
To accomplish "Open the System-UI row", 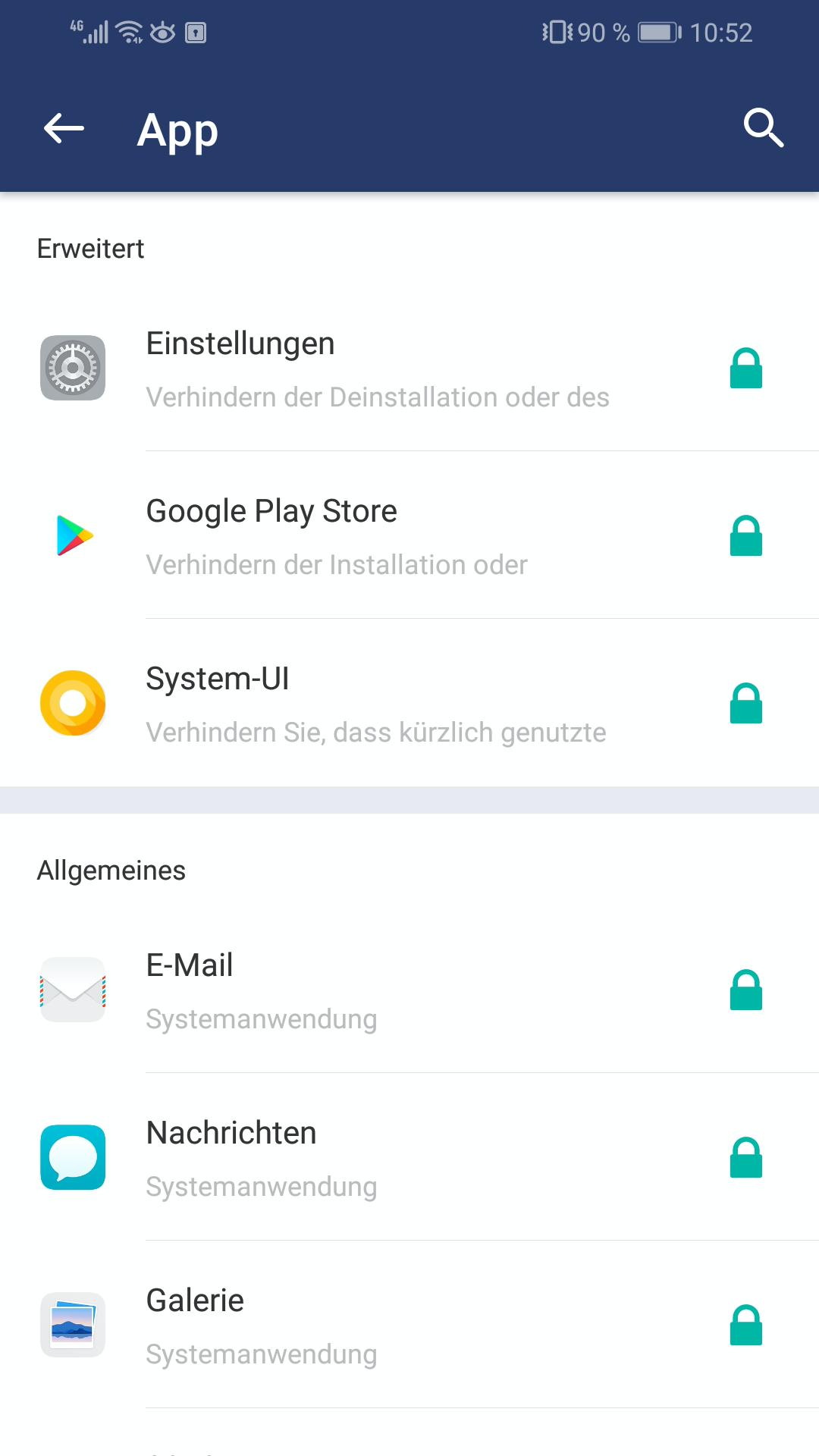I will click(x=409, y=703).
